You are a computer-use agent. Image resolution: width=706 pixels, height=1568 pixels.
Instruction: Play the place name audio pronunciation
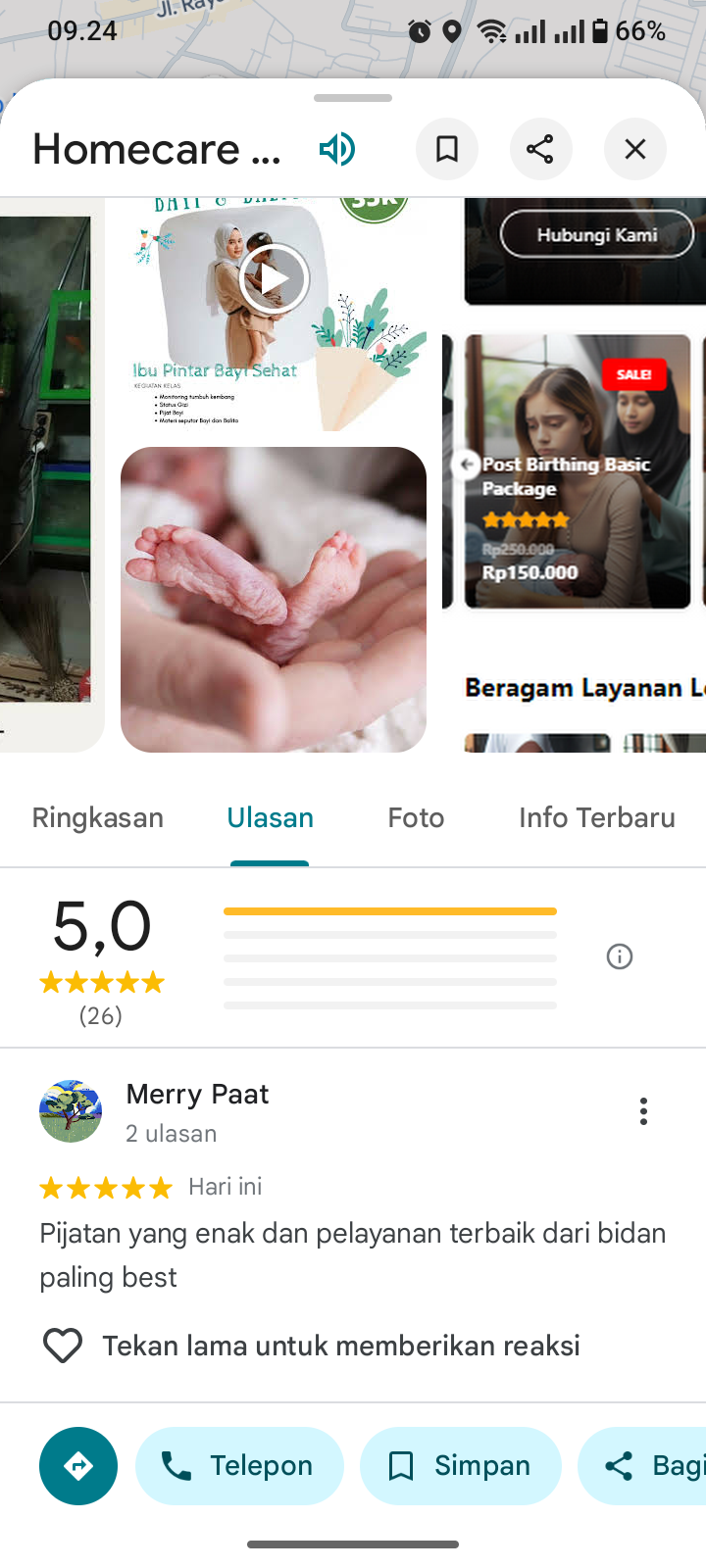pos(337,150)
